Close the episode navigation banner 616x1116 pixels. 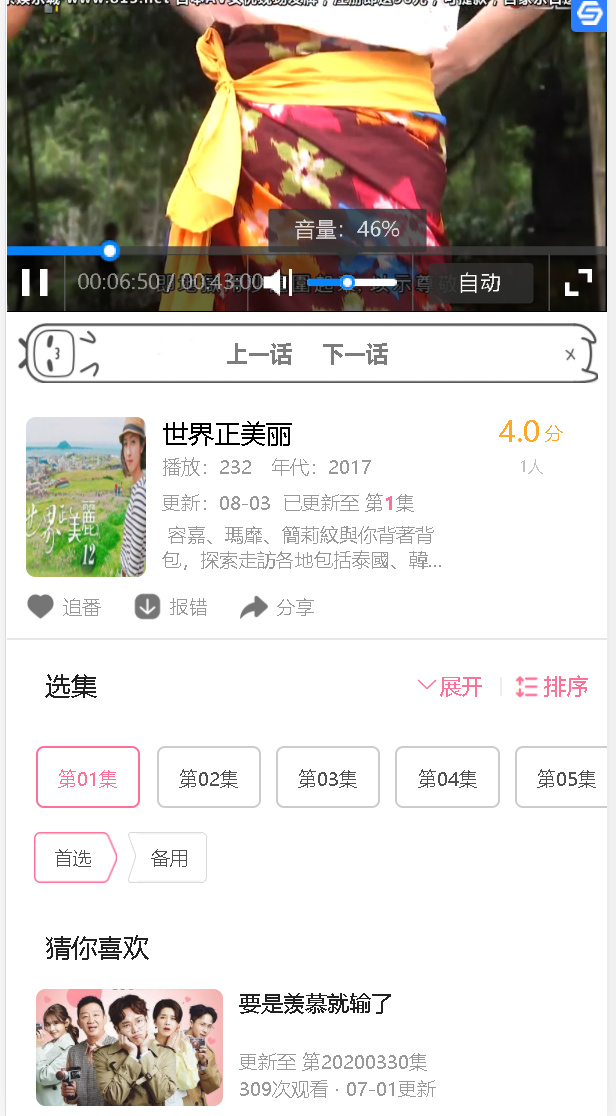pyautogui.click(x=570, y=354)
